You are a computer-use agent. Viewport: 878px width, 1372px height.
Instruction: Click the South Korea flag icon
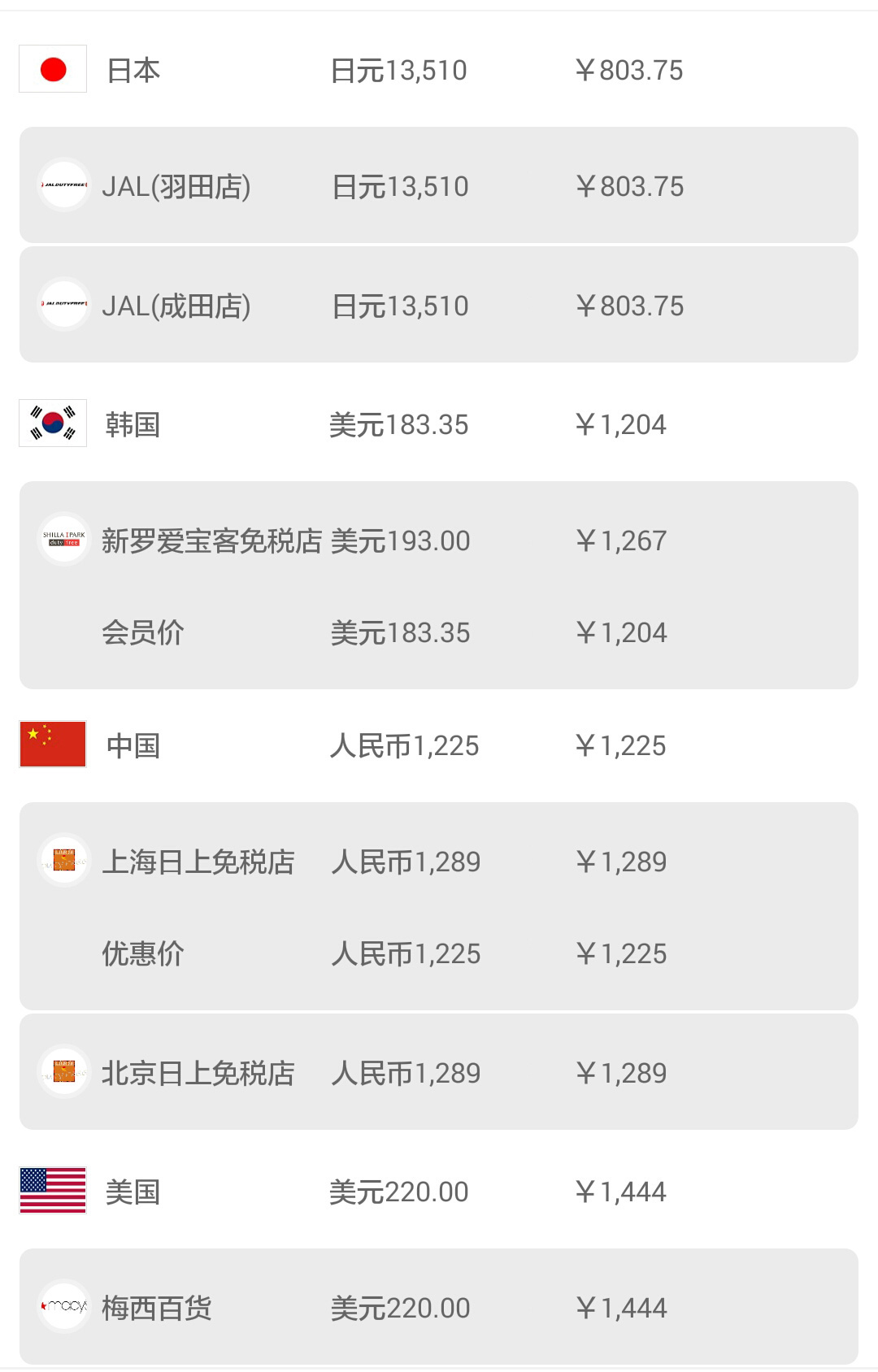(x=52, y=422)
